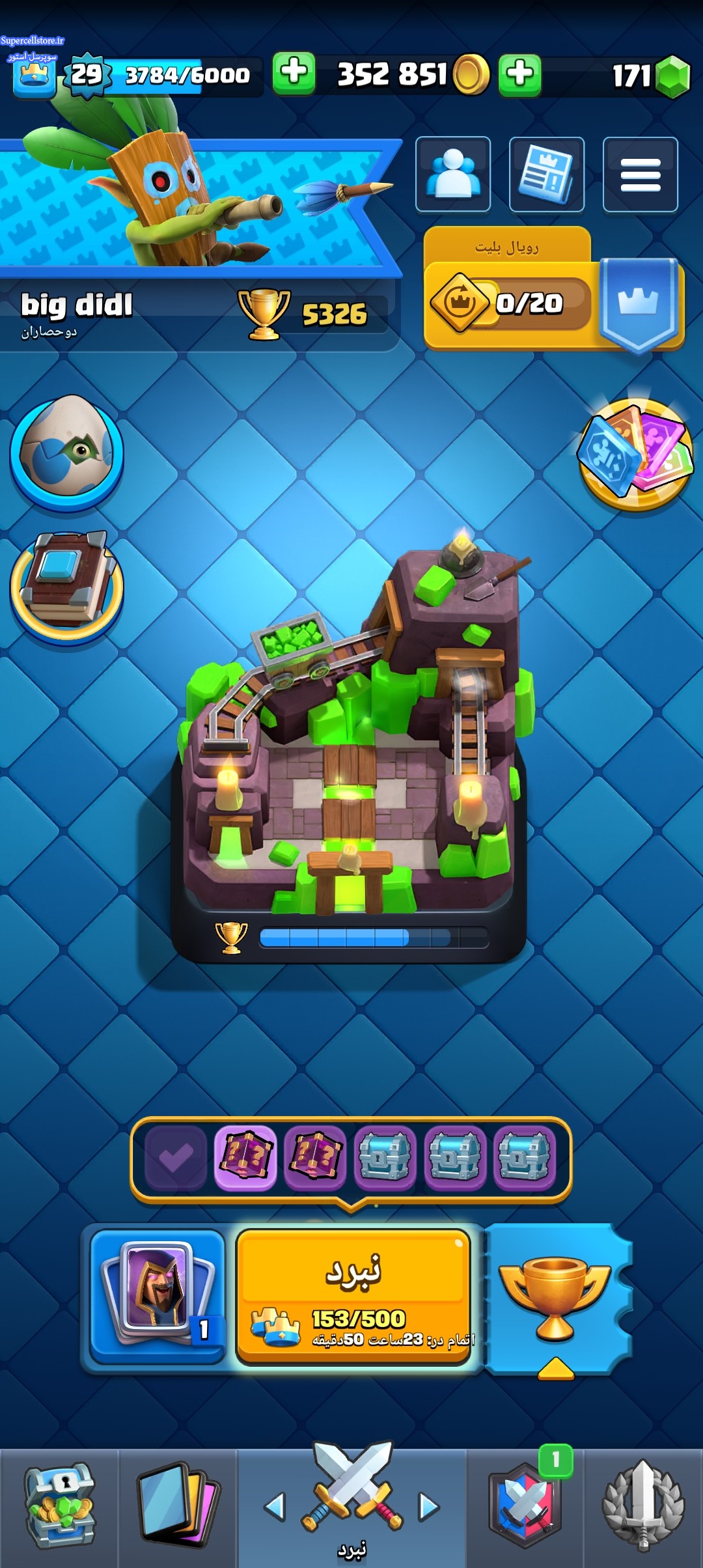Open the big didl player profile

coord(76,305)
